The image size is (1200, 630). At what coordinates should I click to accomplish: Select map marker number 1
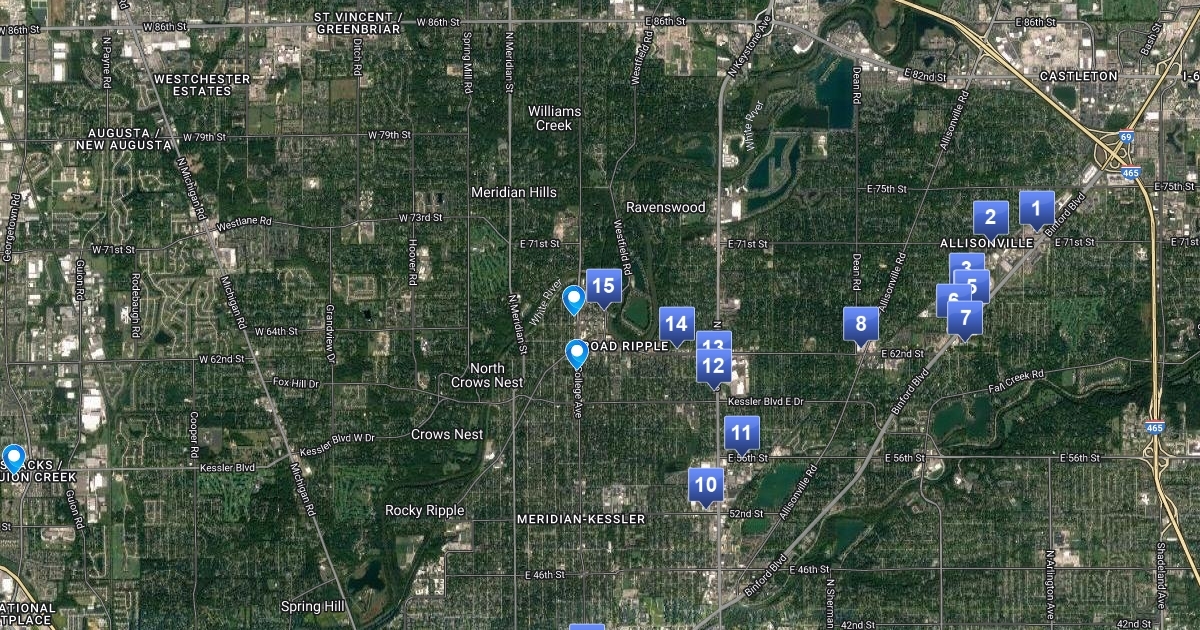(1036, 209)
